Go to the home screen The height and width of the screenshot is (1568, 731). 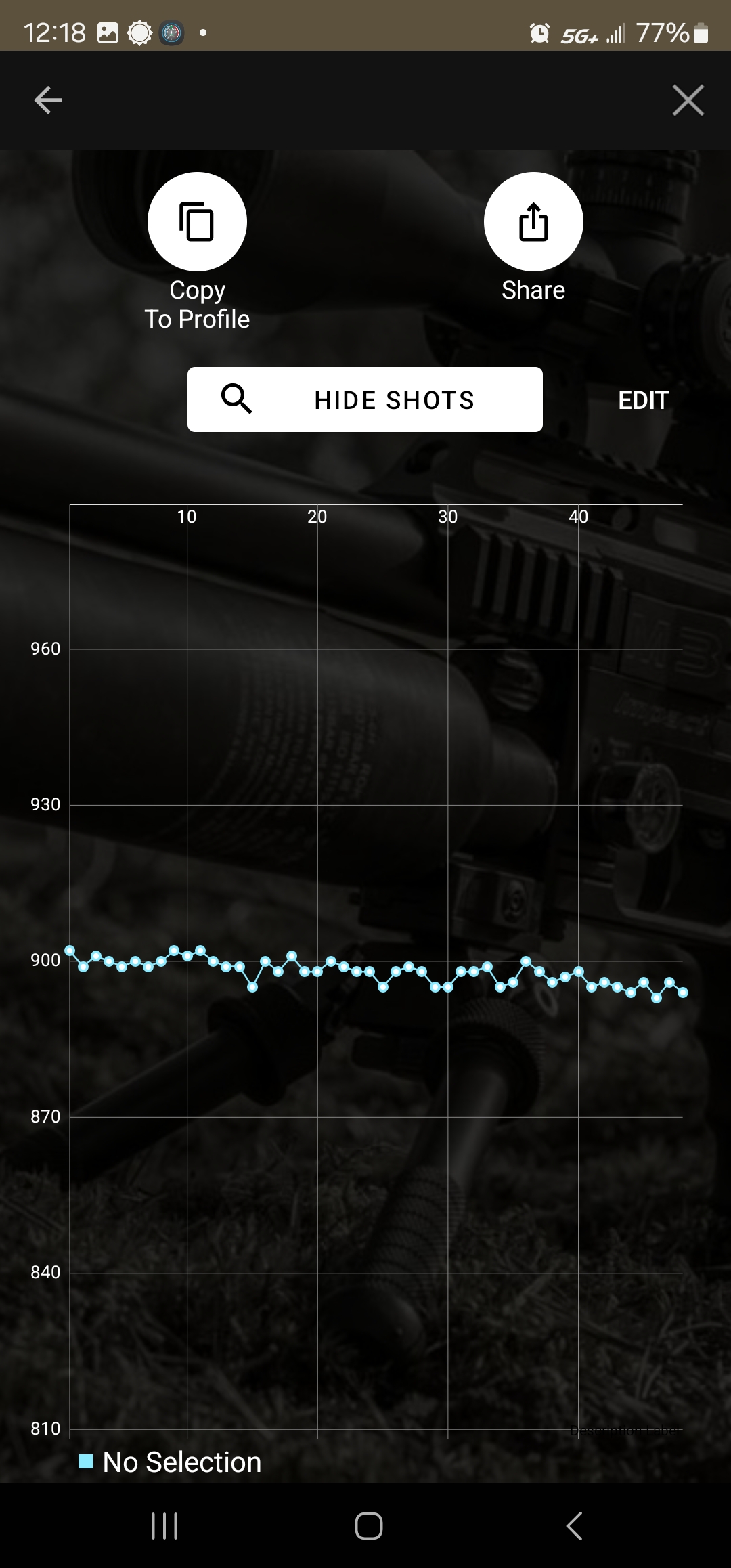368,1526
